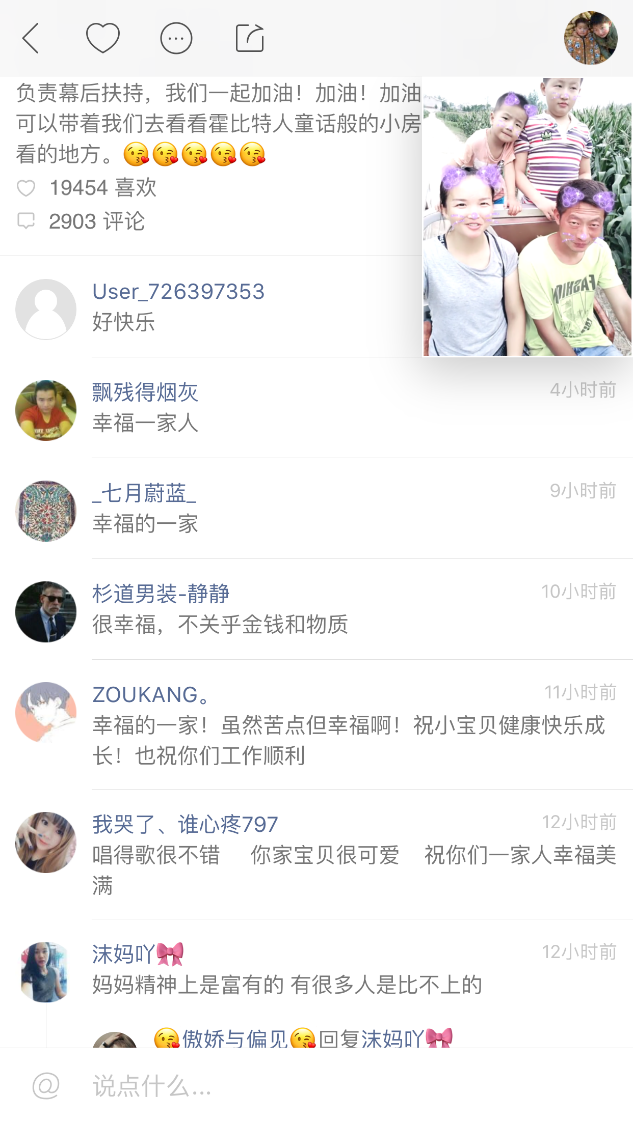
Task: Open 沫妈吖's avatar picture
Action: pos(46,972)
